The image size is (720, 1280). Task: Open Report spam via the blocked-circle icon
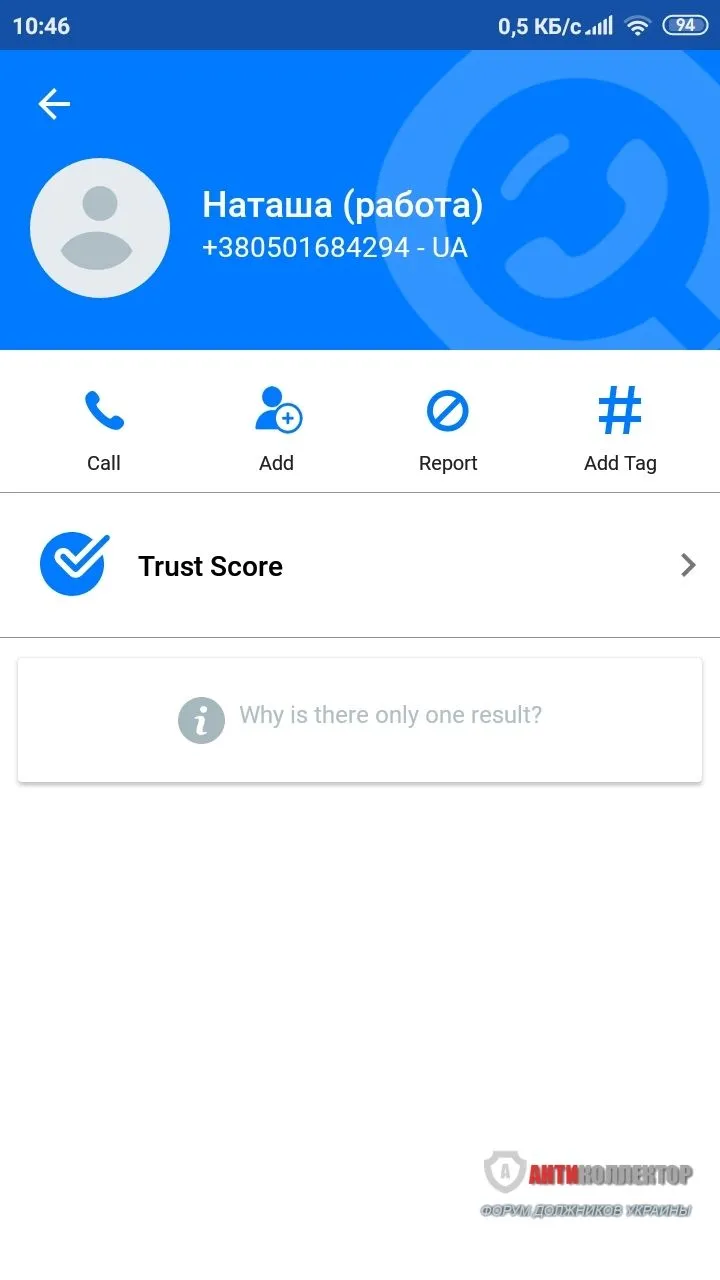click(x=448, y=408)
